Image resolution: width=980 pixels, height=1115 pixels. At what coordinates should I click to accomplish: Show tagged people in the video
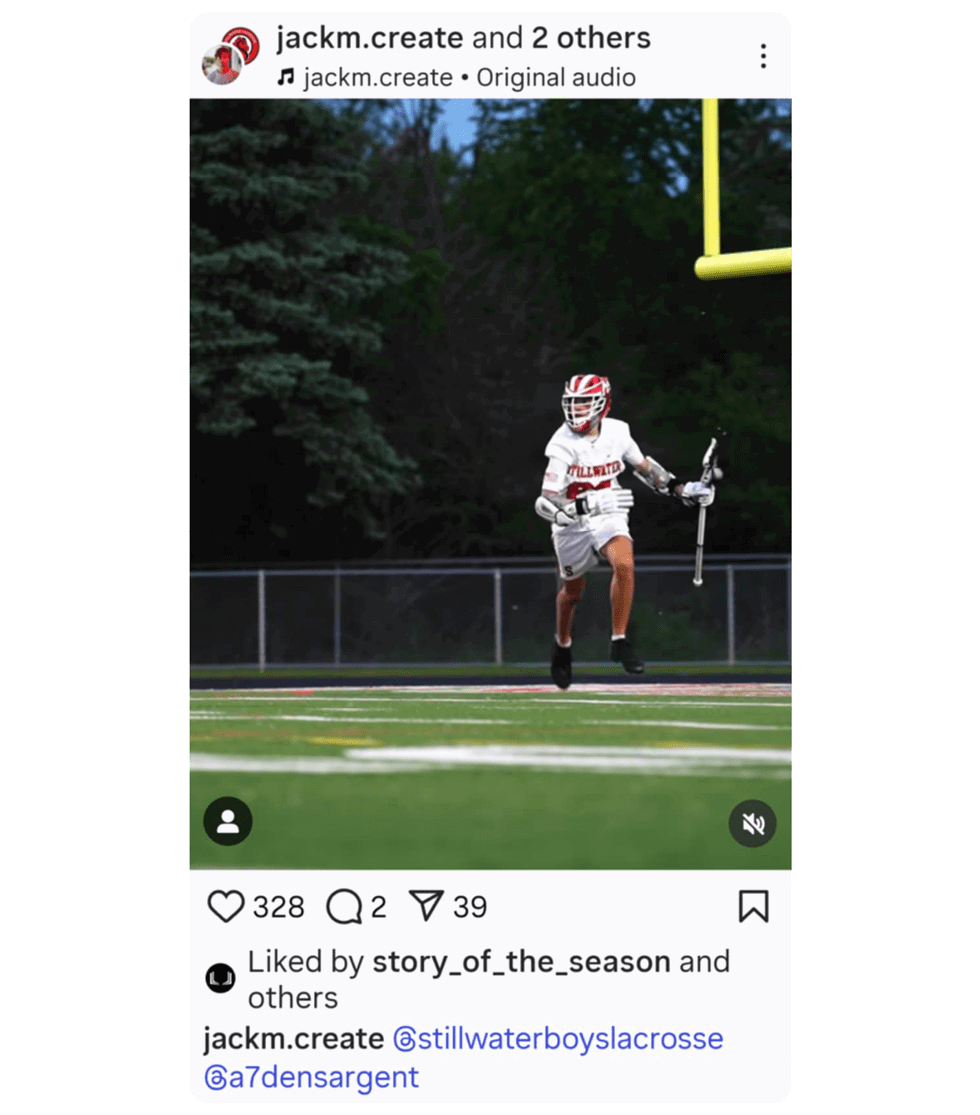click(x=228, y=822)
